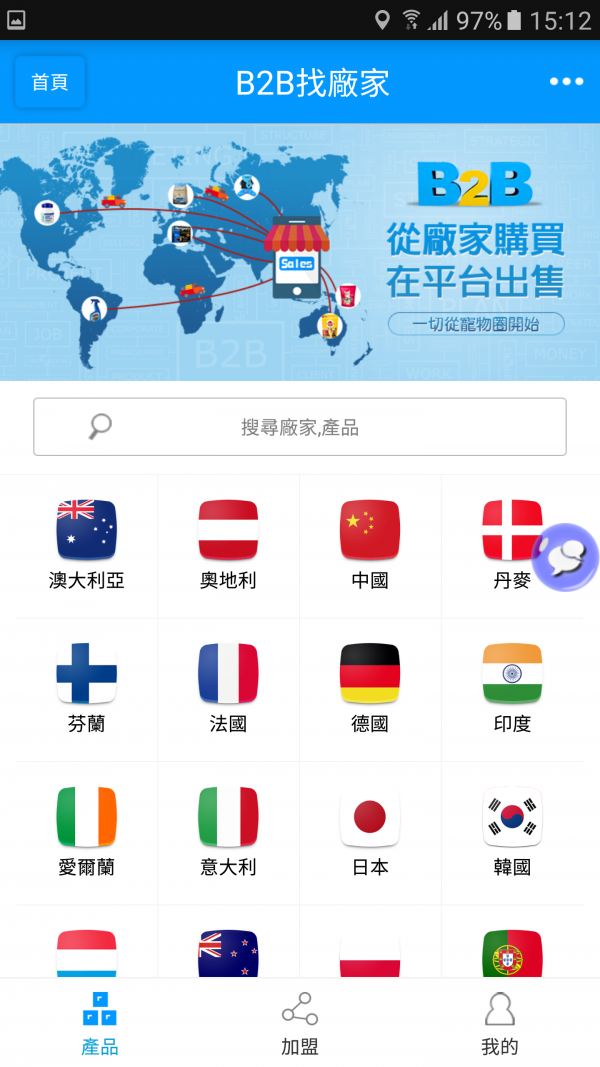600x1067 pixels.
Task: Open the B2B promotional banner
Action: pyautogui.click(x=300, y=252)
